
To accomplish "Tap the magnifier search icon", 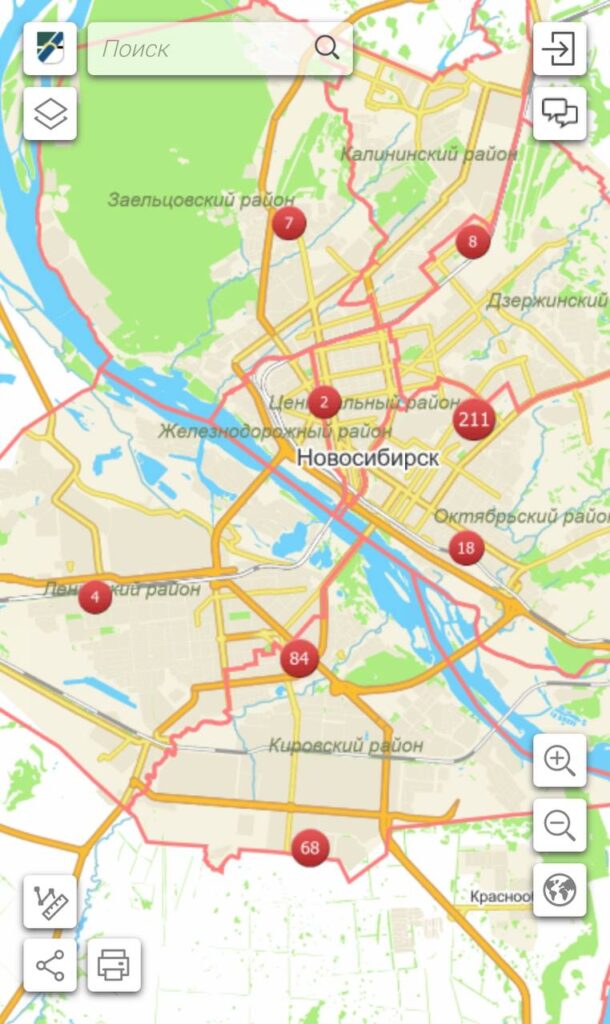I will pyautogui.click(x=327, y=48).
